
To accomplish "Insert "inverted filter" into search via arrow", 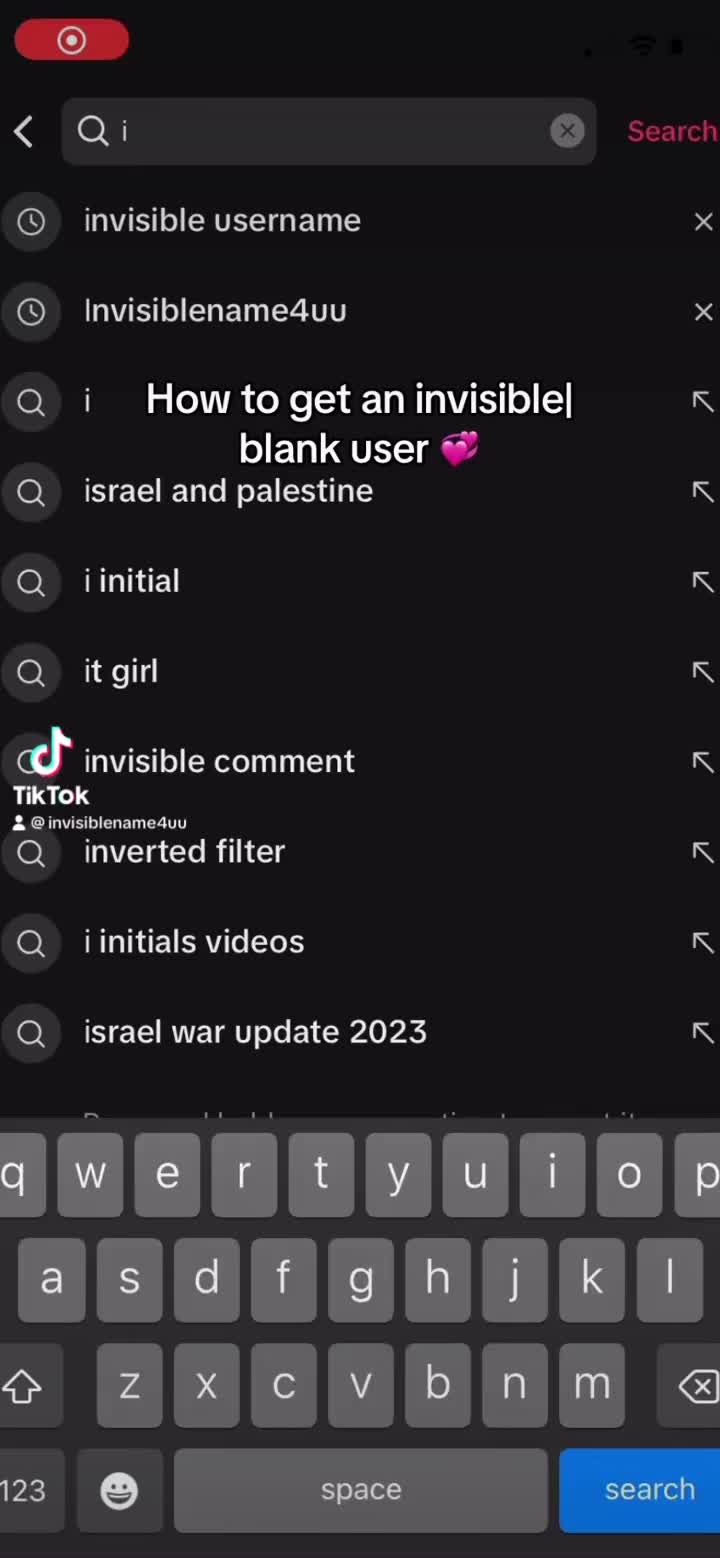I will (703, 852).
